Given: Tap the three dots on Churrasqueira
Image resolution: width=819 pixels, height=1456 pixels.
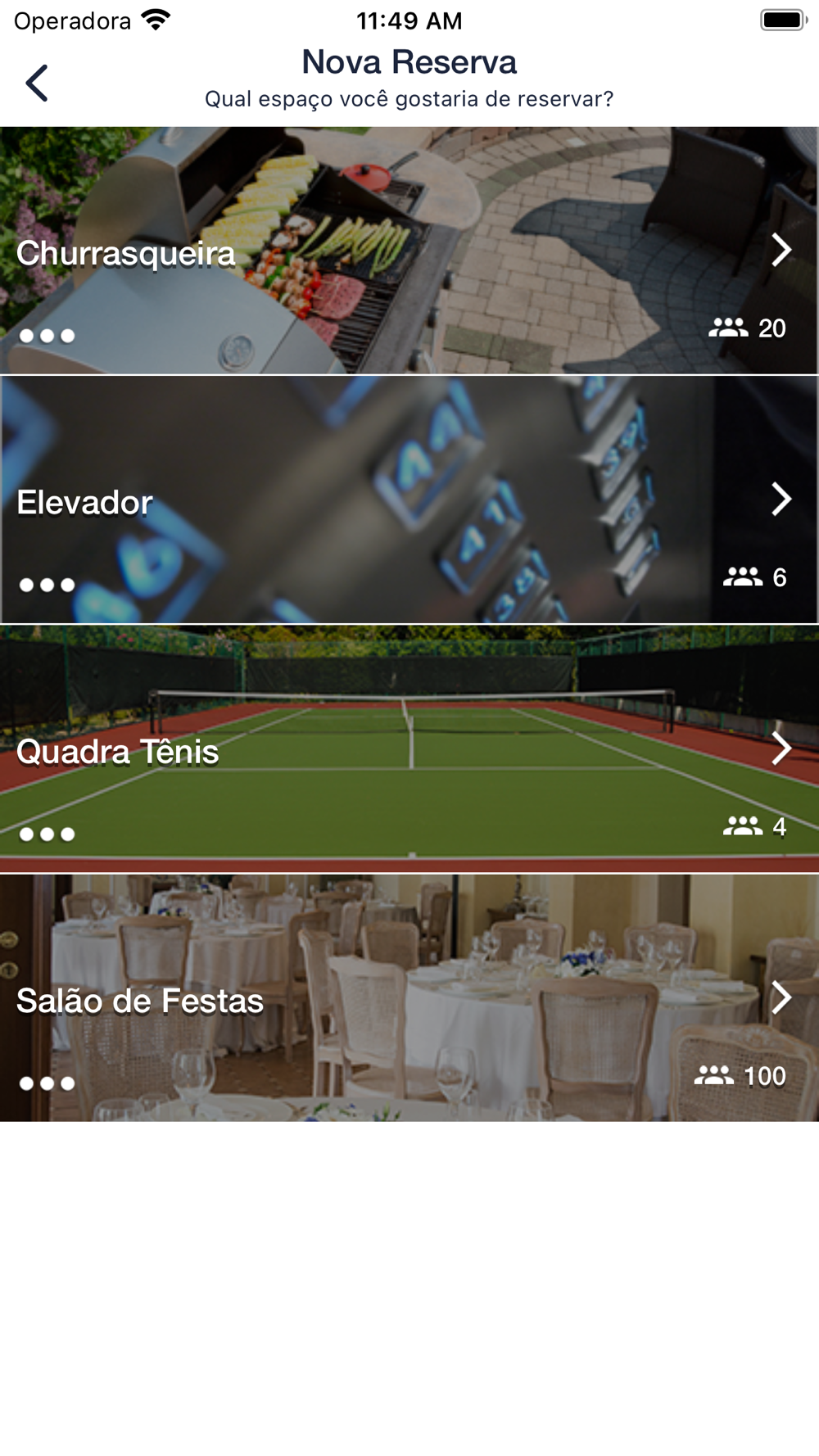Looking at the screenshot, I should pos(47,336).
